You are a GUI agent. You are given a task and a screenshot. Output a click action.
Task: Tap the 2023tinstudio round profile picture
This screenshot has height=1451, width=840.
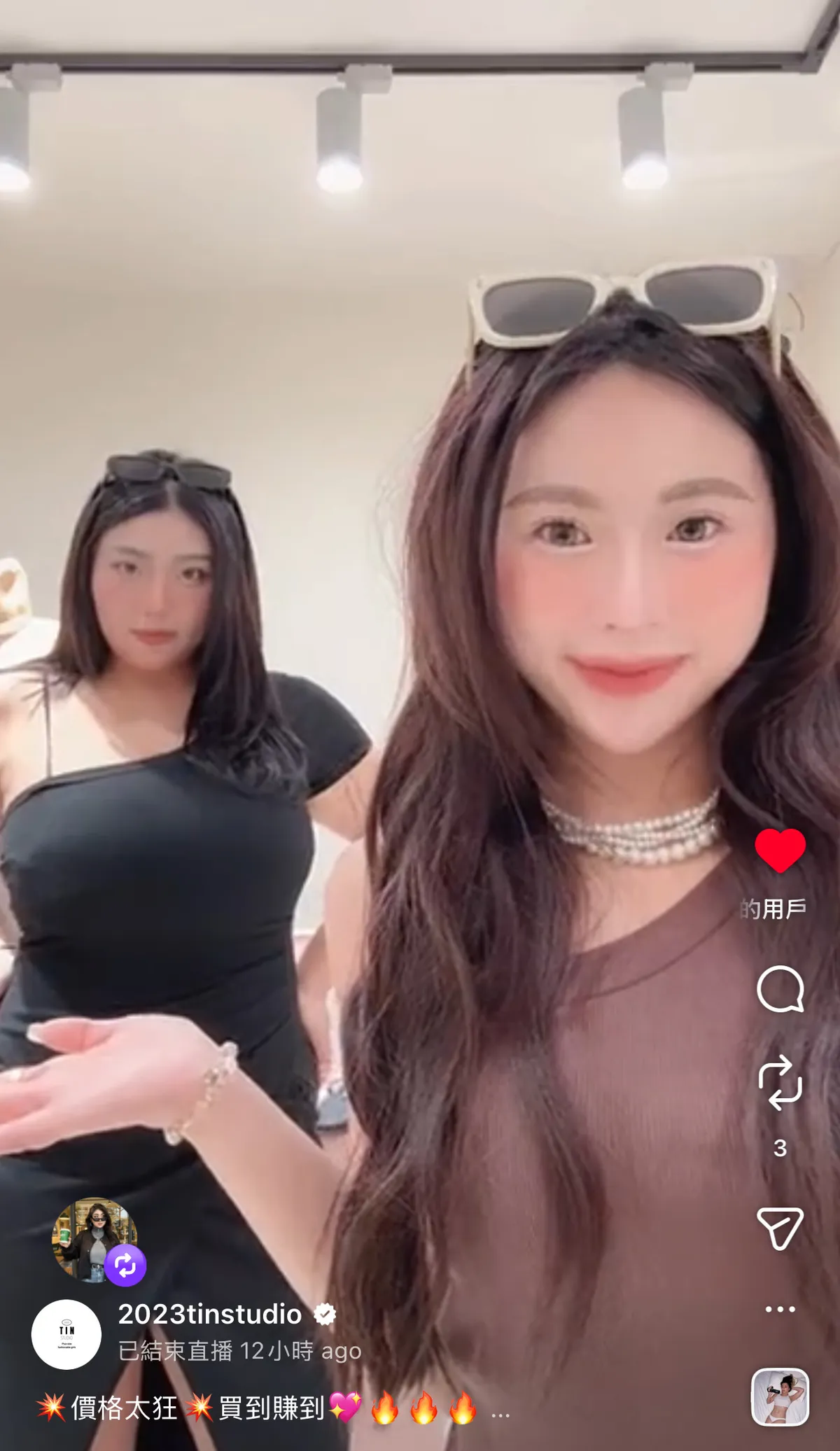[66, 1334]
